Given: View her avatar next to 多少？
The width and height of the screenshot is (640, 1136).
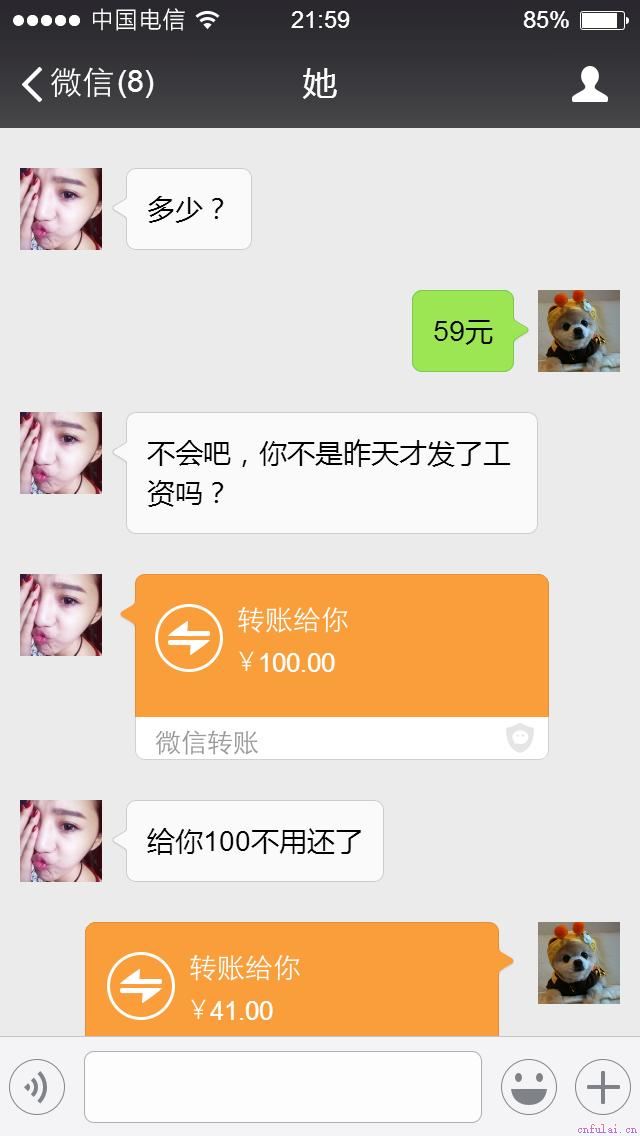Looking at the screenshot, I should click(61, 209).
